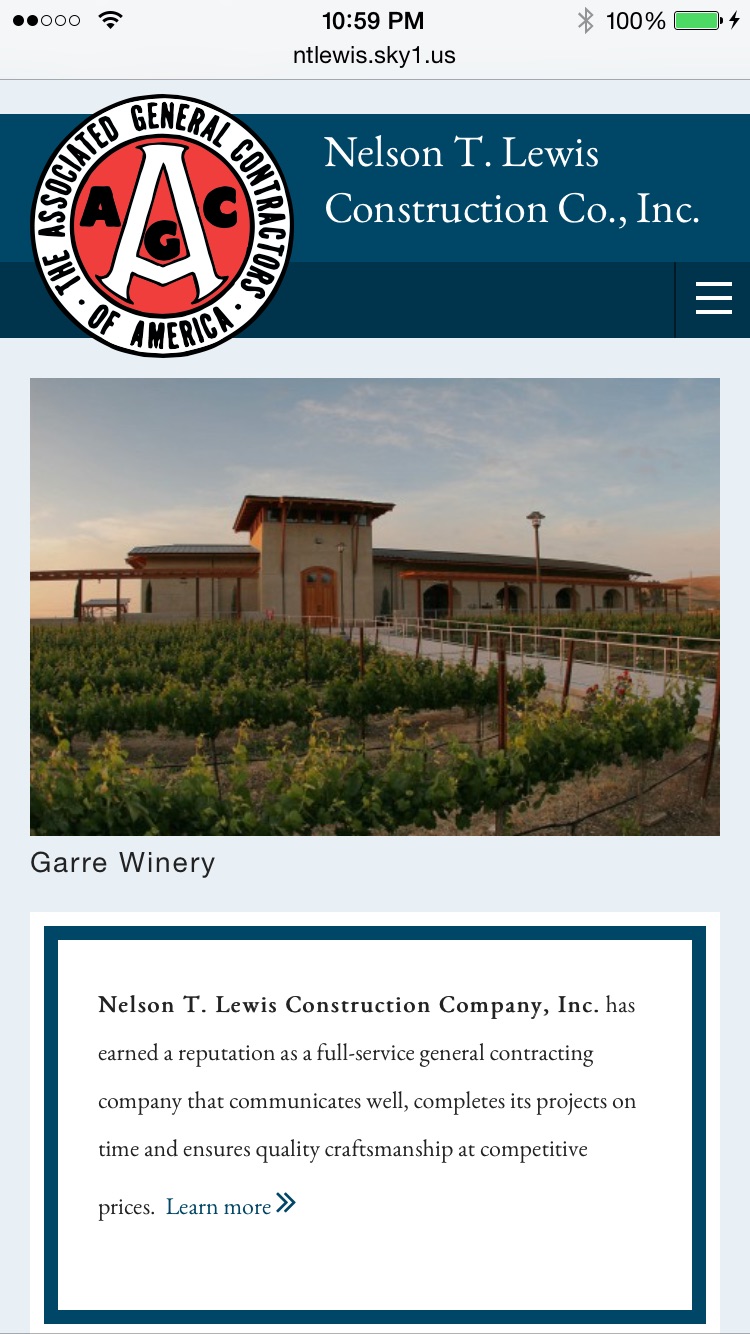The height and width of the screenshot is (1334, 750).
Task: Follow the Learn more link
Action: tap(230, 1206)
